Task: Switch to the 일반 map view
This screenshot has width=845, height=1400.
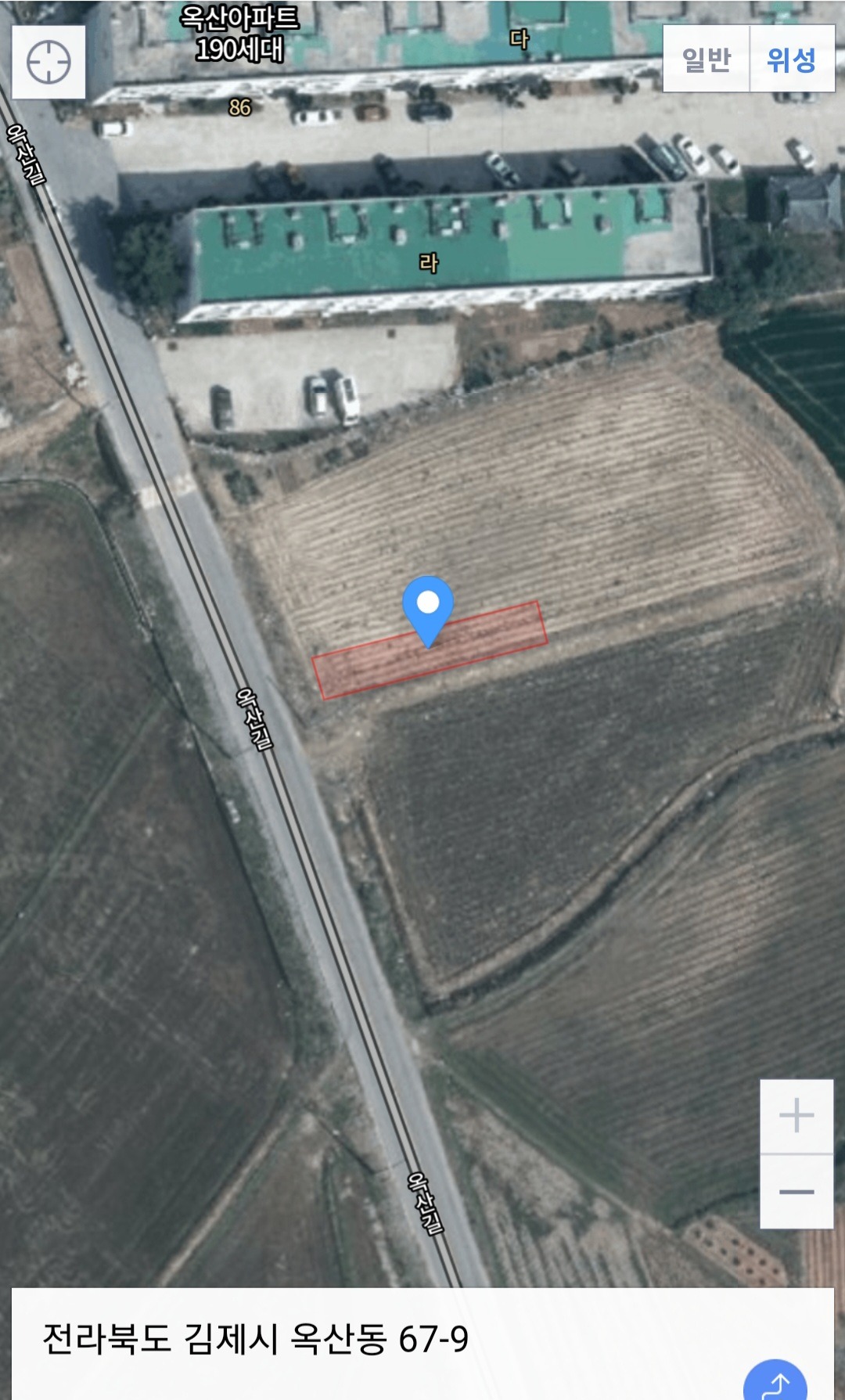Action: (x=707, y=59)
